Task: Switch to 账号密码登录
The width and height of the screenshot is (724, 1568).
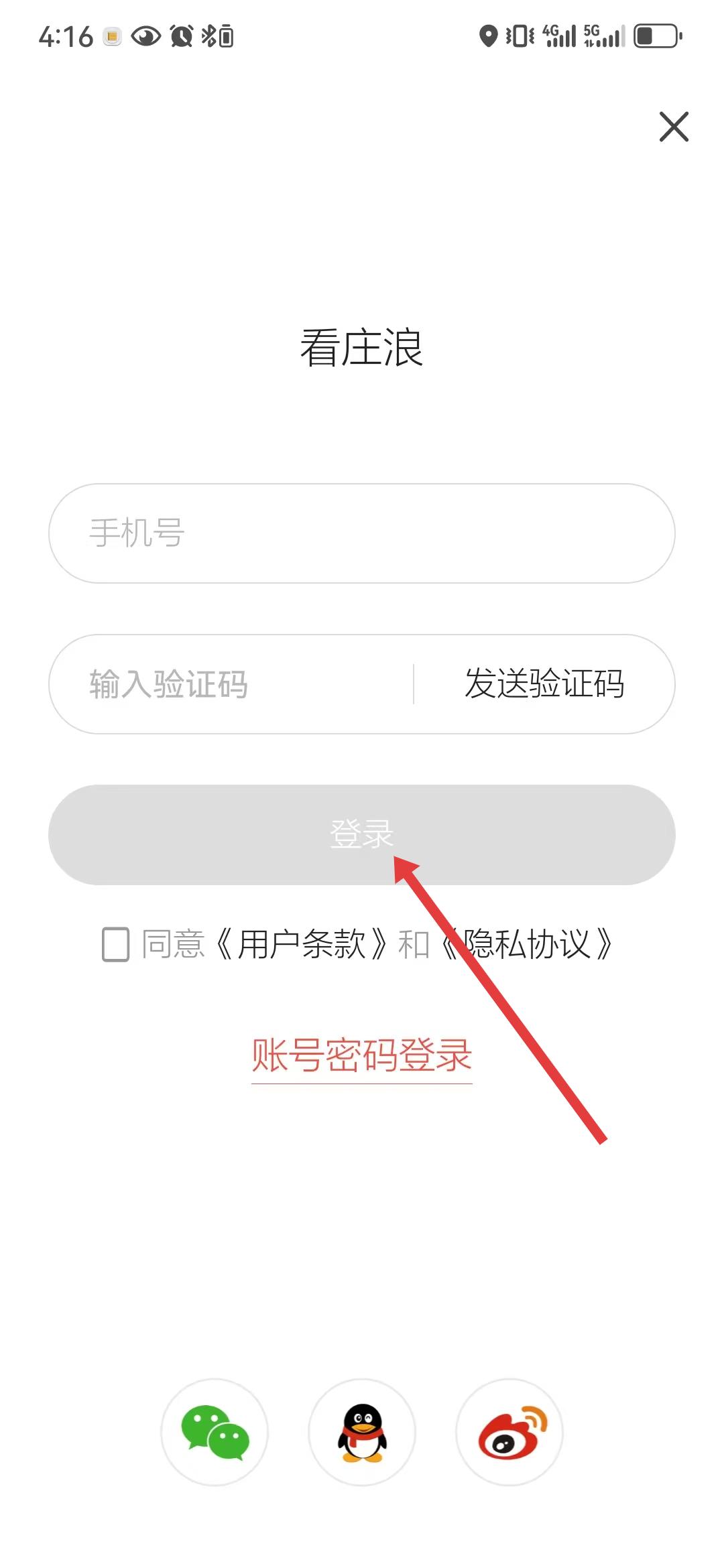Action: click(362, 1055)
